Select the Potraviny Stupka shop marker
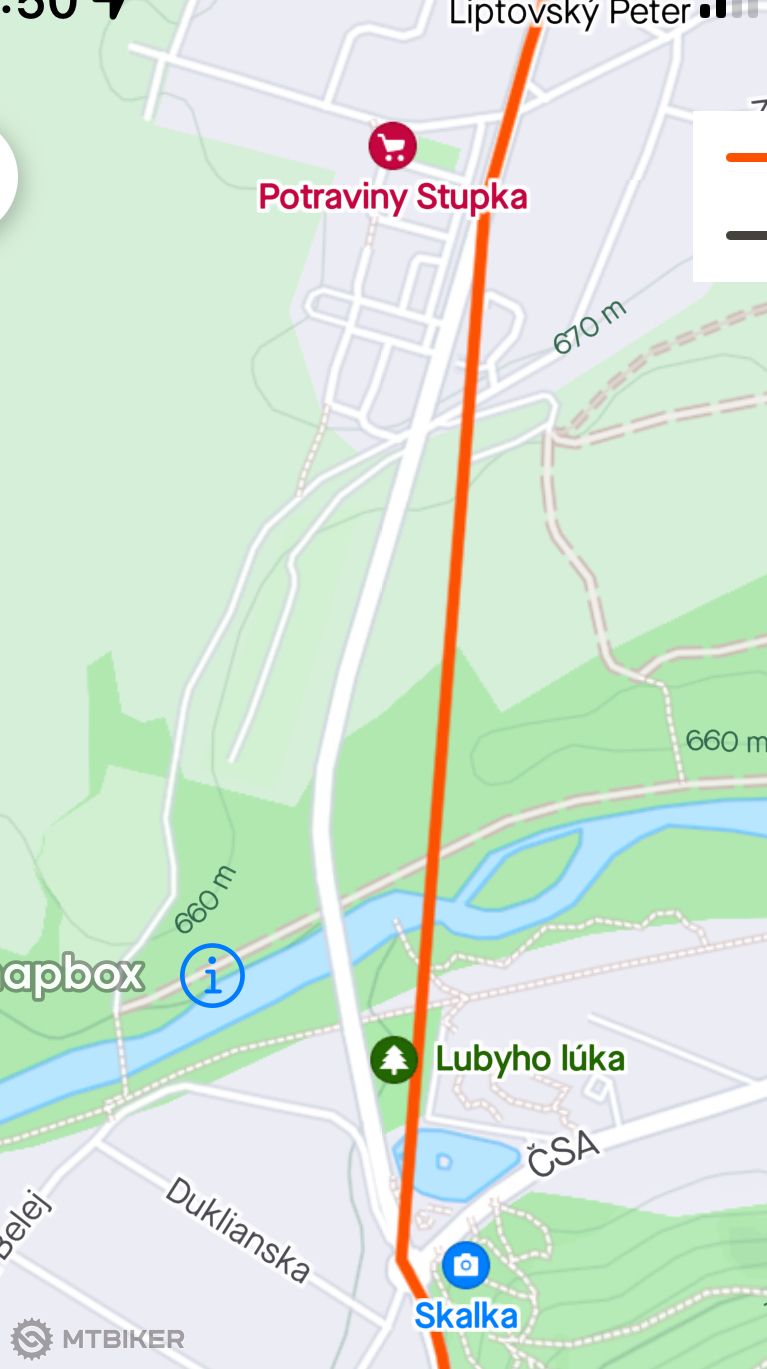The image size is (767, 1369). point(392,146)
